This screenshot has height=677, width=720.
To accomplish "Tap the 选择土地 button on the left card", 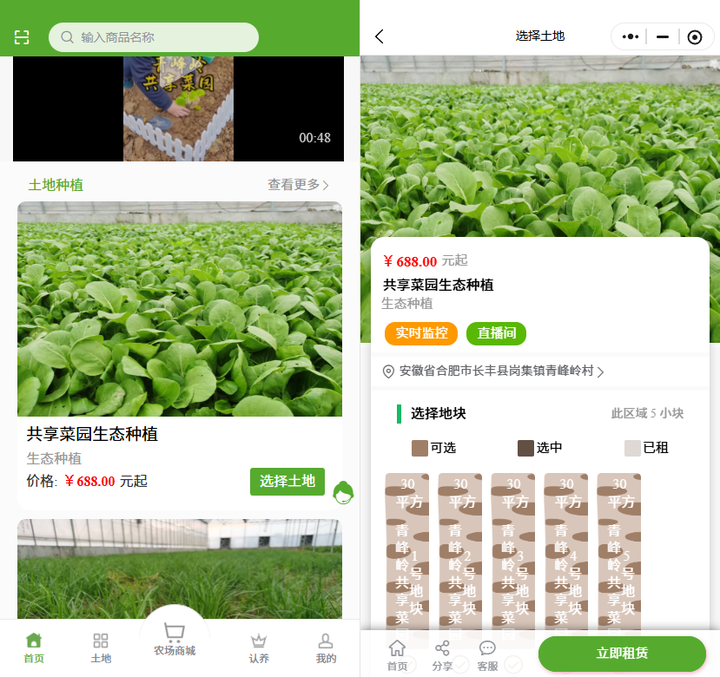I will [x=287, y=481].
